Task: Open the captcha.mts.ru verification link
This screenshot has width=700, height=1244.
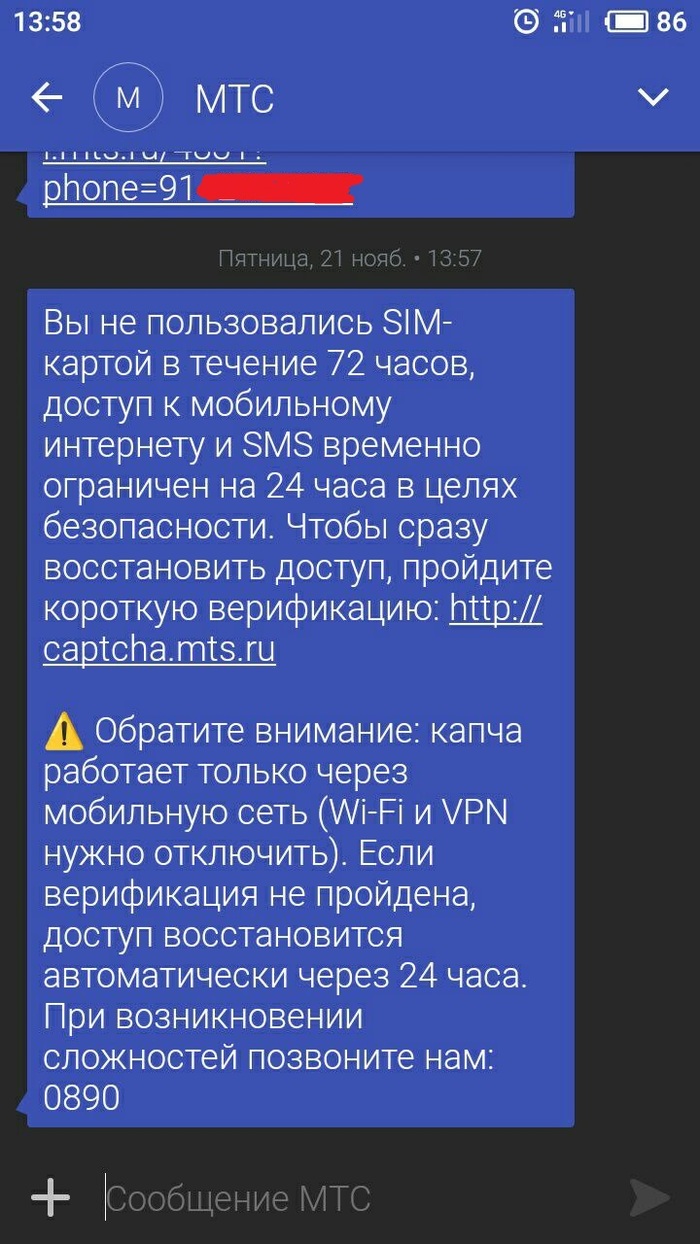Action: (160, 650)
